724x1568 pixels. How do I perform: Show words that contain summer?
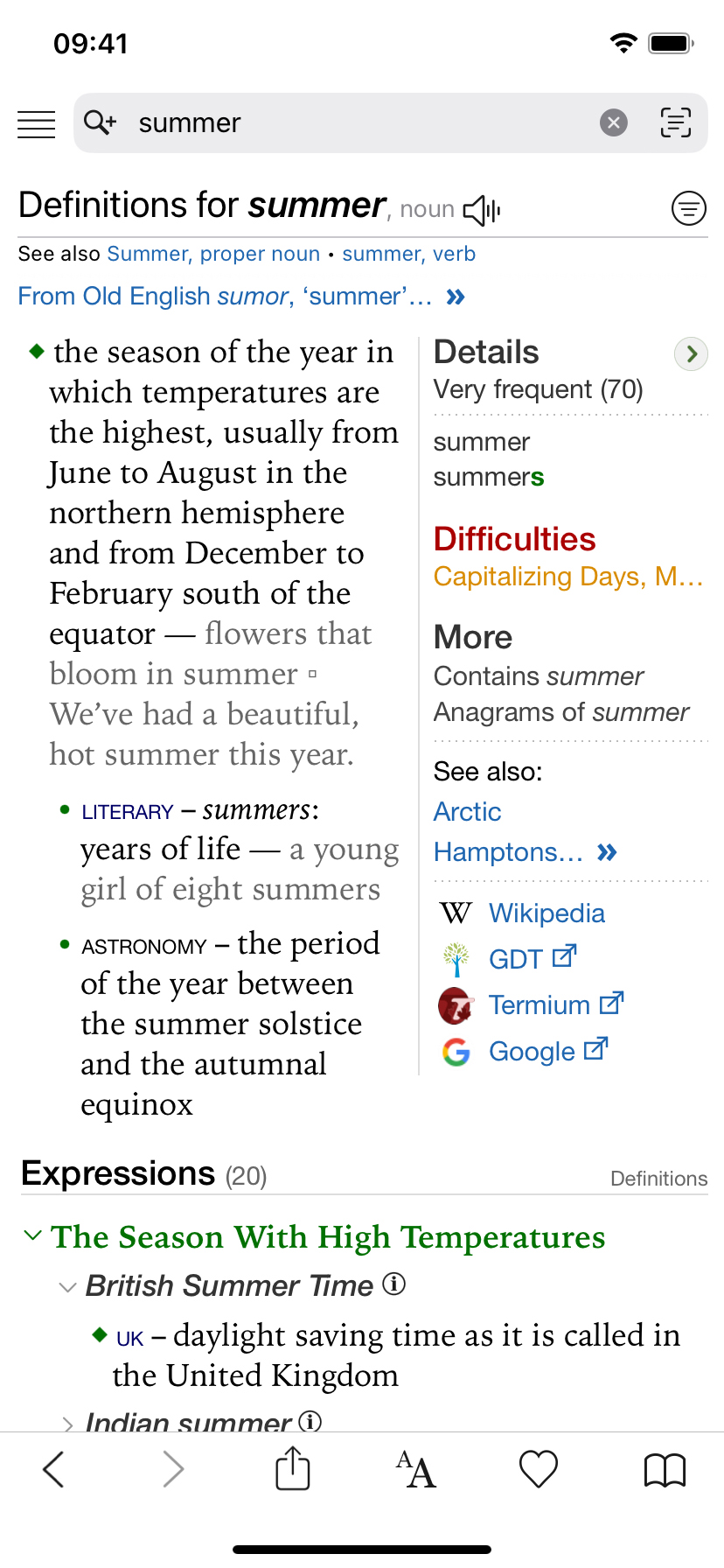tap(539, 676)
